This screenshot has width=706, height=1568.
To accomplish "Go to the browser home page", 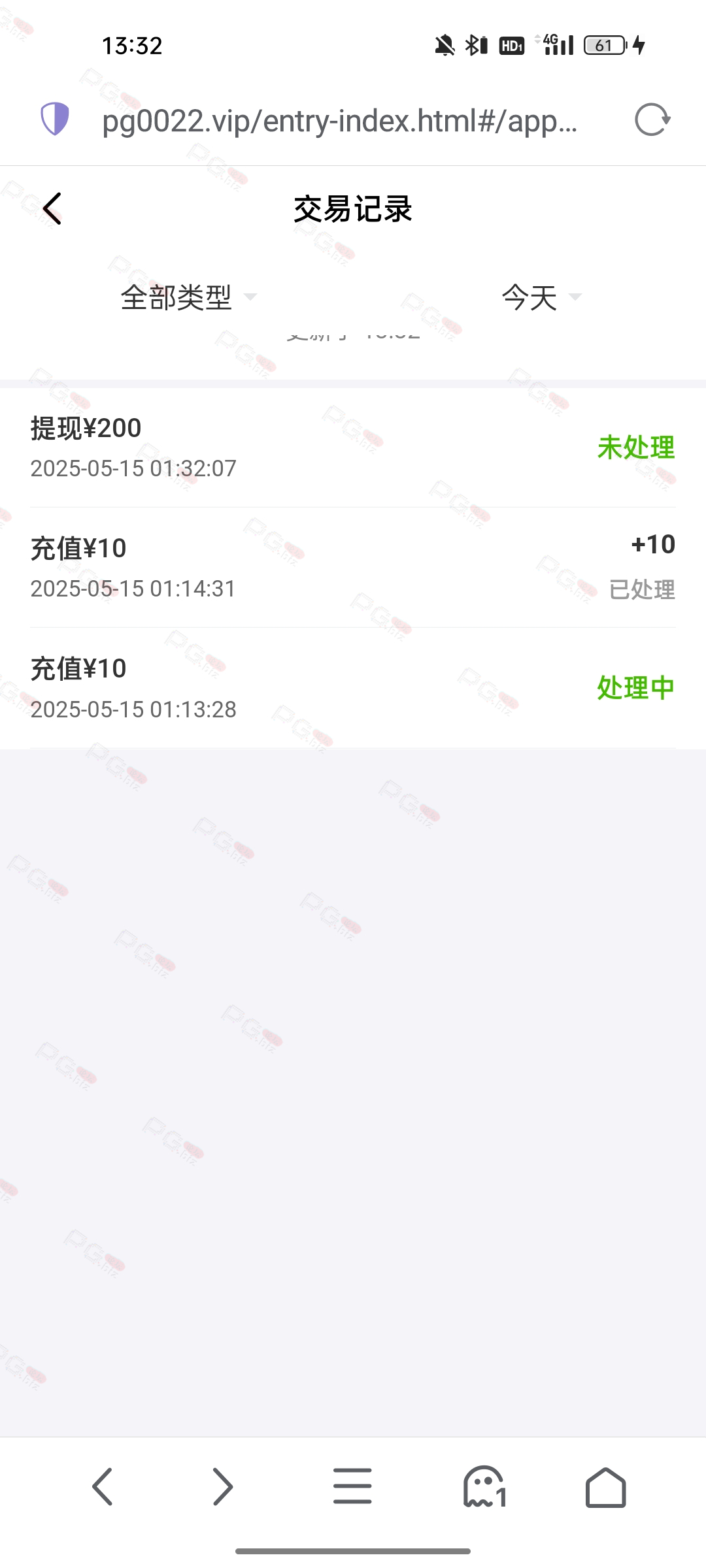I will click(x=606, y=1487).
